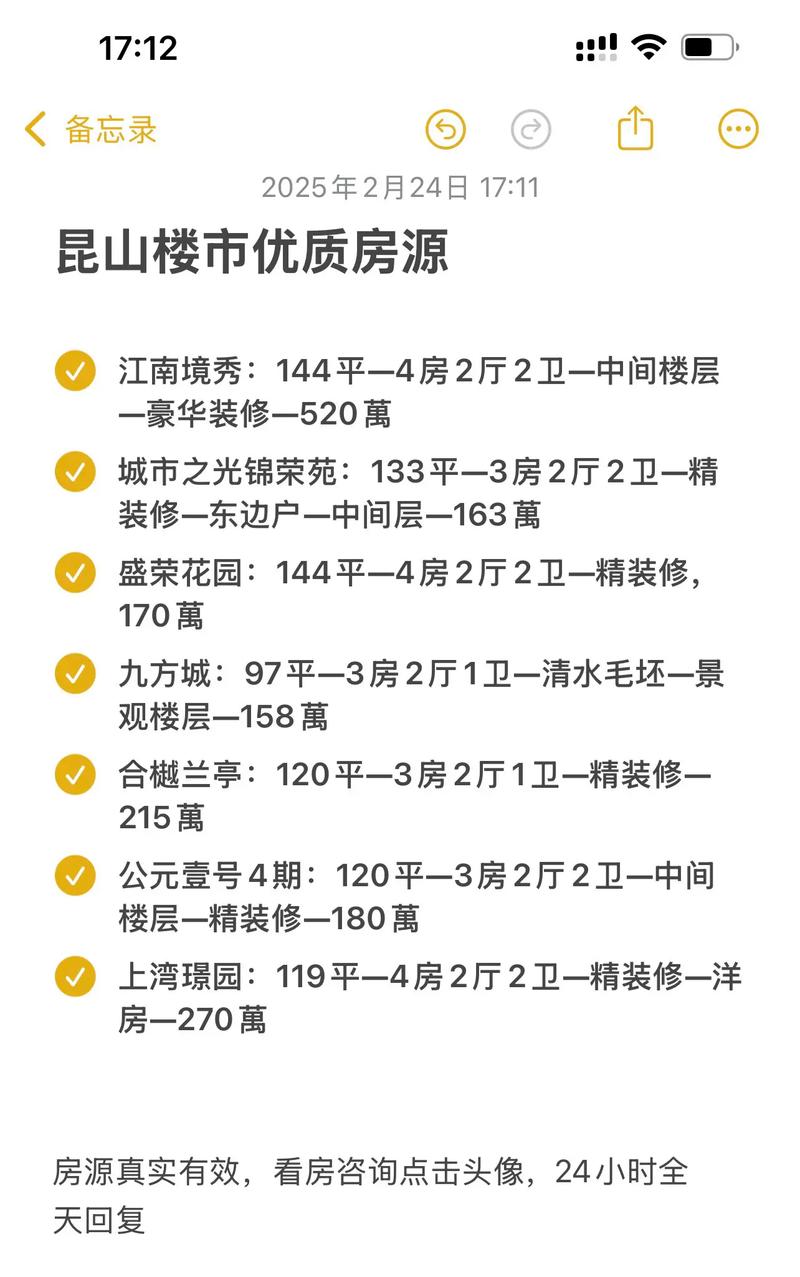Toggle the checkmark next to 城市之光锦荣苑
Image resolution: width=800 pixels, height=1277 pixels.
(74, 472)
